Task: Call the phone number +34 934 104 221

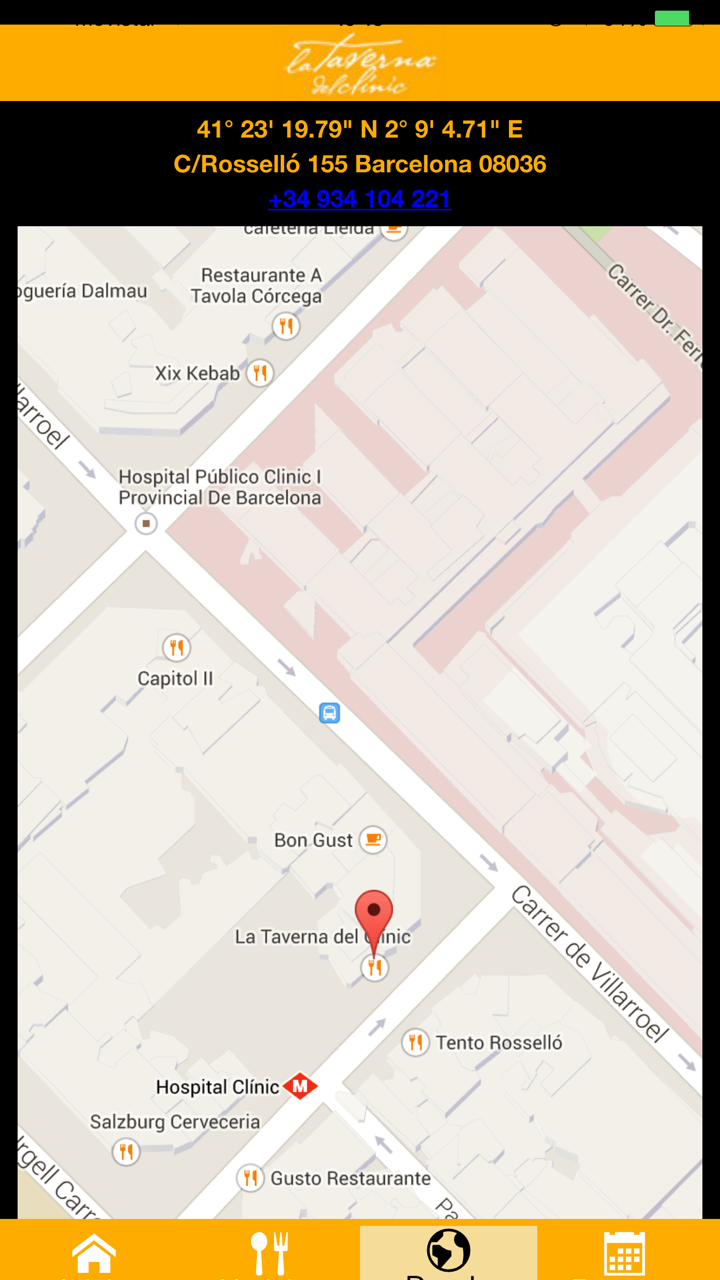Action: [359, 199]
